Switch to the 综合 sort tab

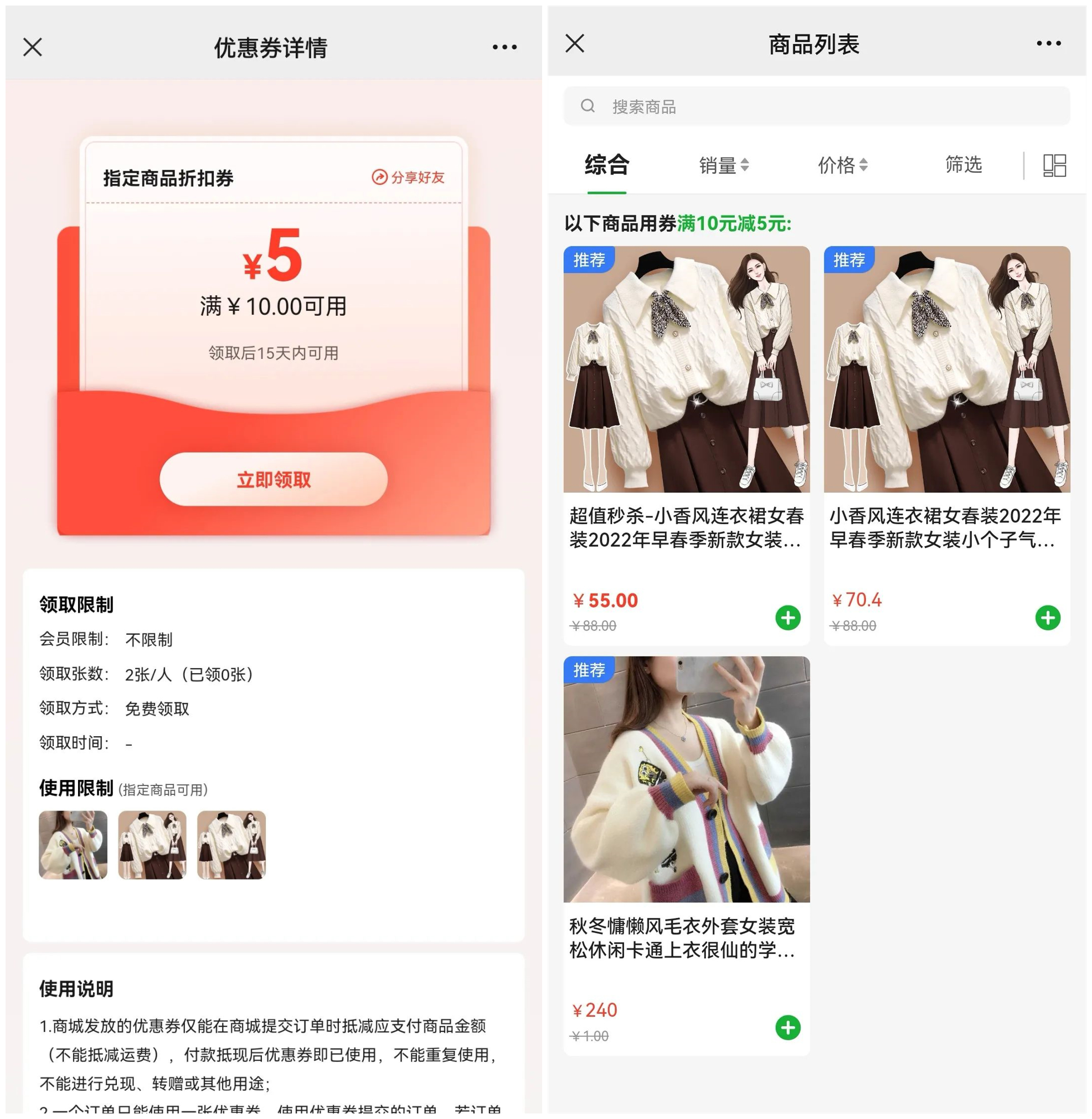[x=606, y=165]
